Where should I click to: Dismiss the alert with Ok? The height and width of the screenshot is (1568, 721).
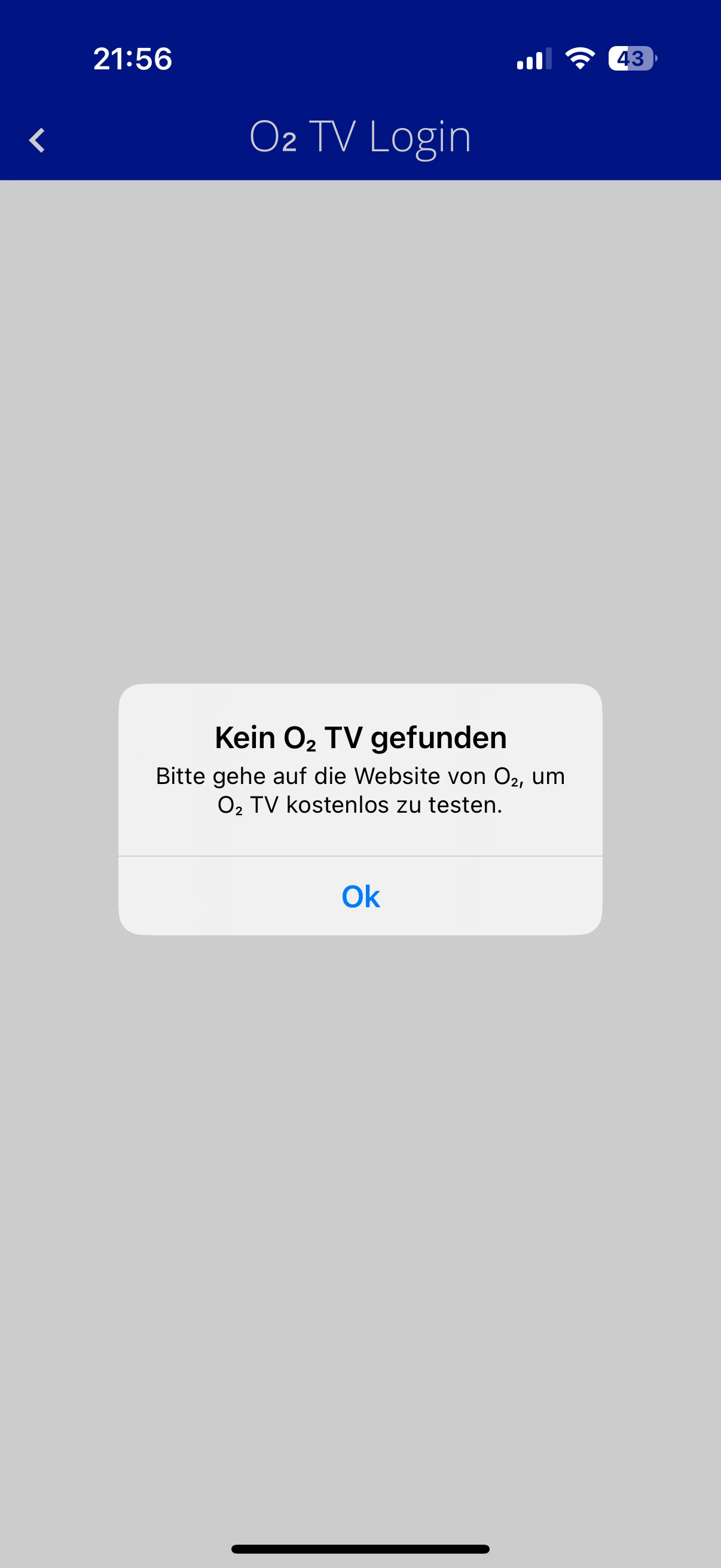click(x=360, y=896)
